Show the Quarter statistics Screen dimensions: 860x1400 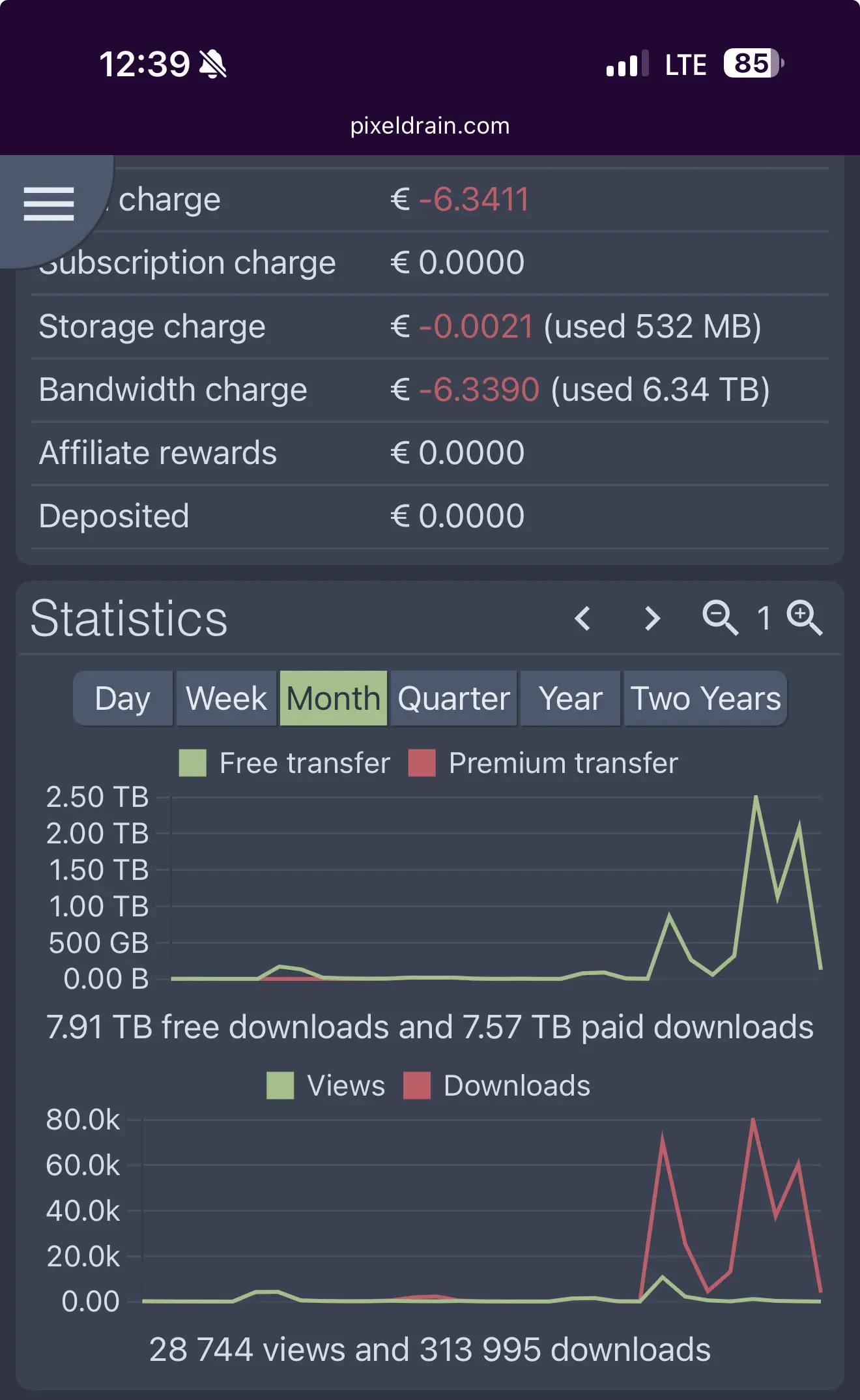point(453,699)
